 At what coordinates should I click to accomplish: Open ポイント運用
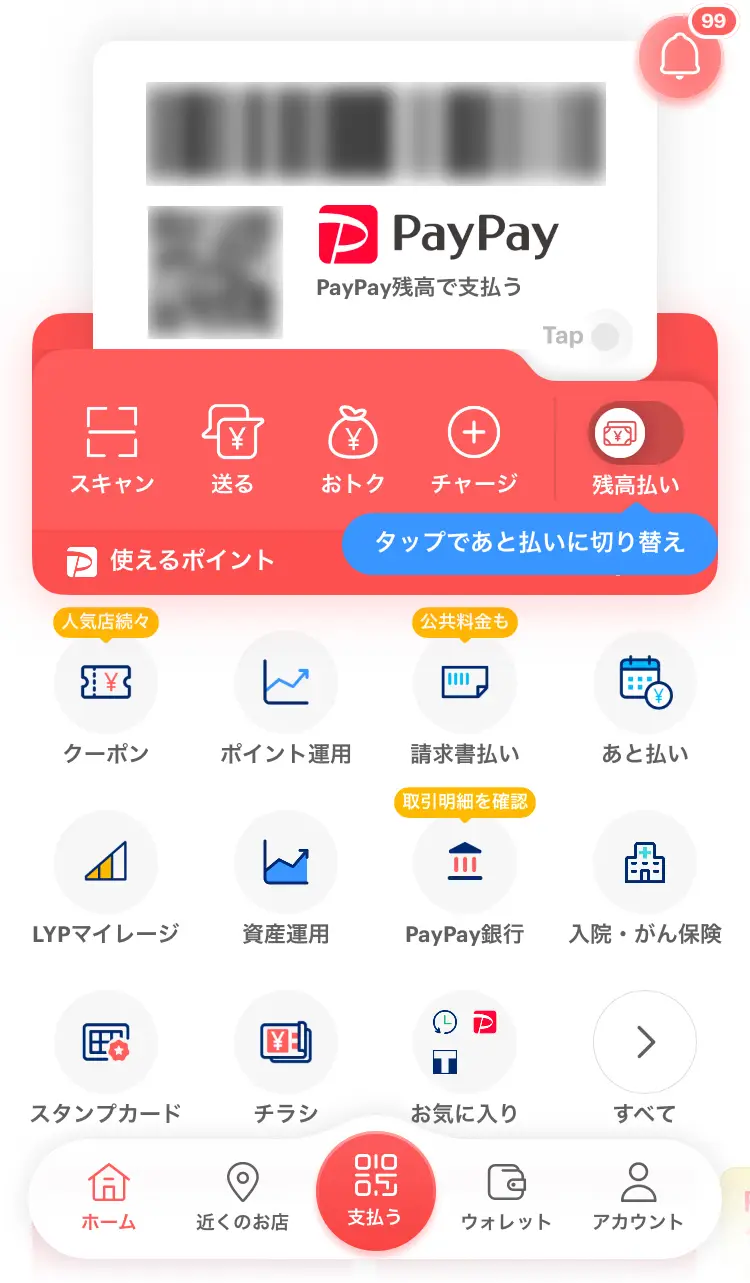pyautogui.click(x=286, y=699)
